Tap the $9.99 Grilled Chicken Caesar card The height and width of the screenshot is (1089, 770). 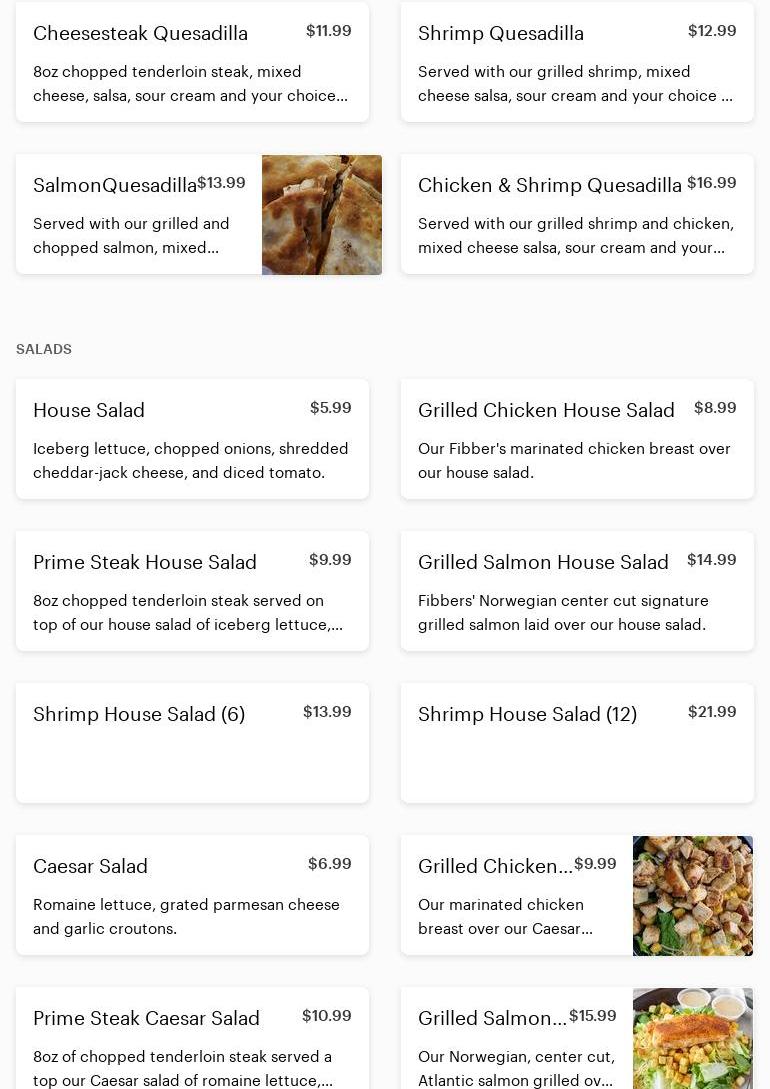pos(517,895)
